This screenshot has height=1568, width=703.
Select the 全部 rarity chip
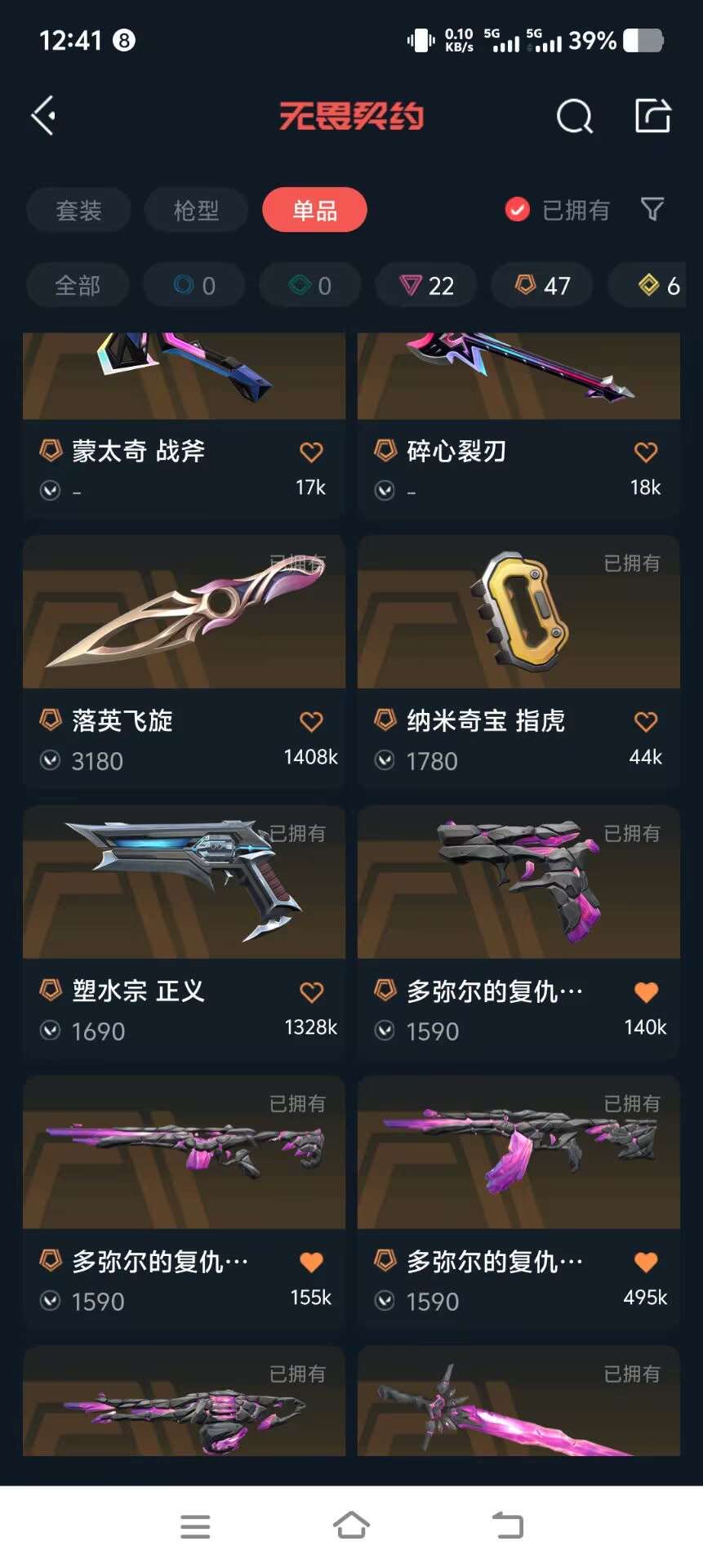tap(78, 286)
